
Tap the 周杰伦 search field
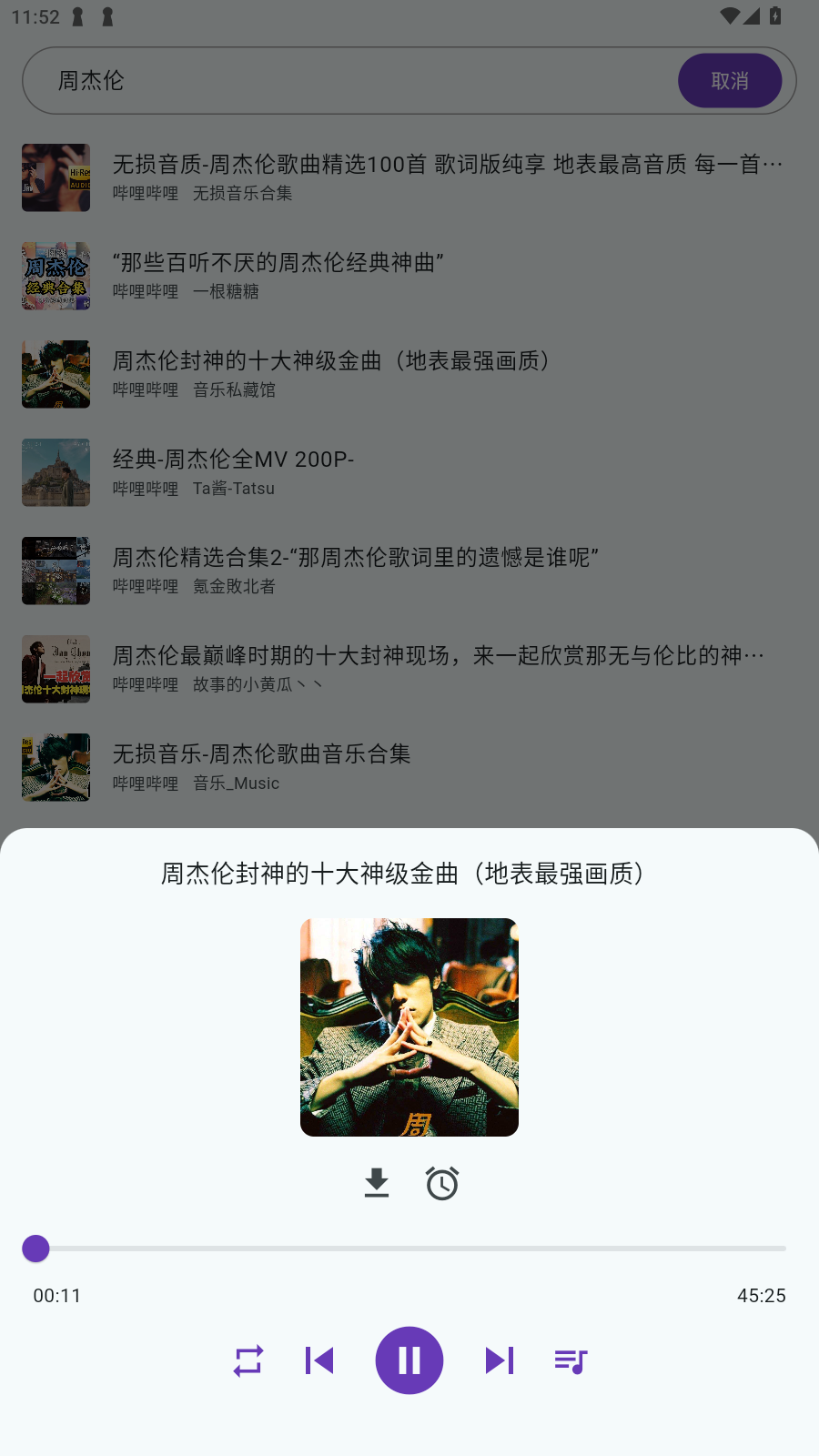(346, 81)
